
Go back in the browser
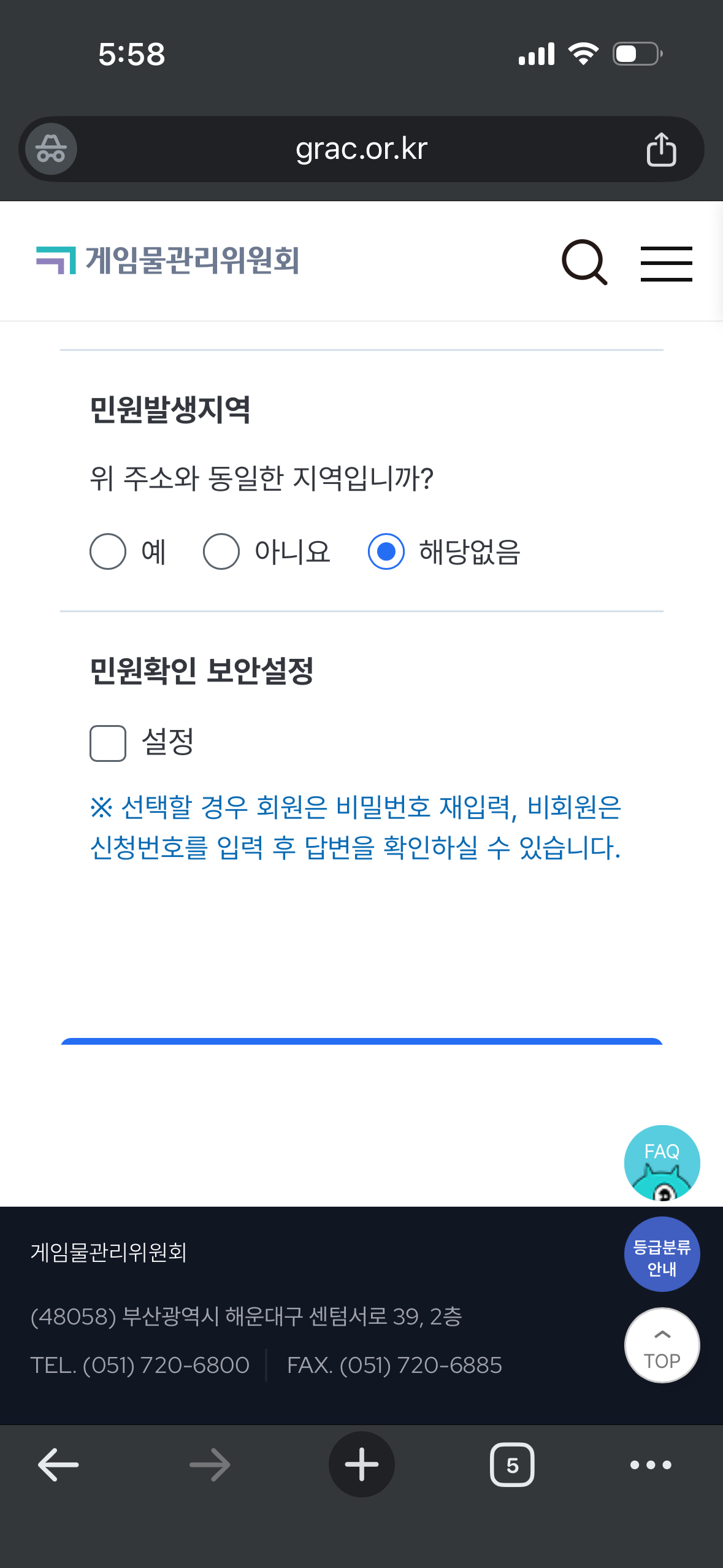click(58, 1464)
